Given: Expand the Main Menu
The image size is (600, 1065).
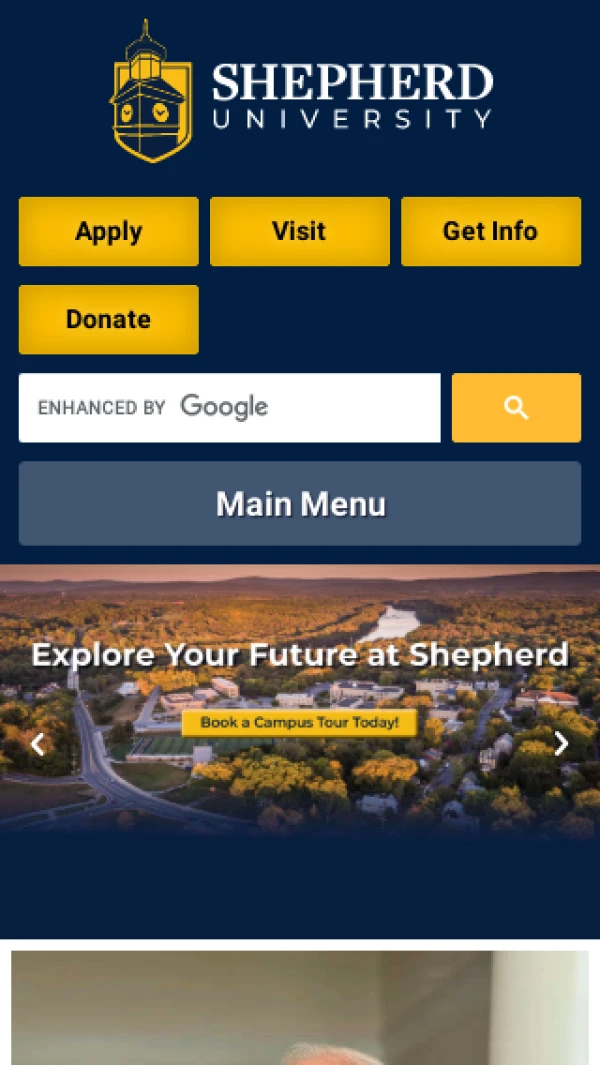Looking at the screenshot, I should (x=300, y=503).
